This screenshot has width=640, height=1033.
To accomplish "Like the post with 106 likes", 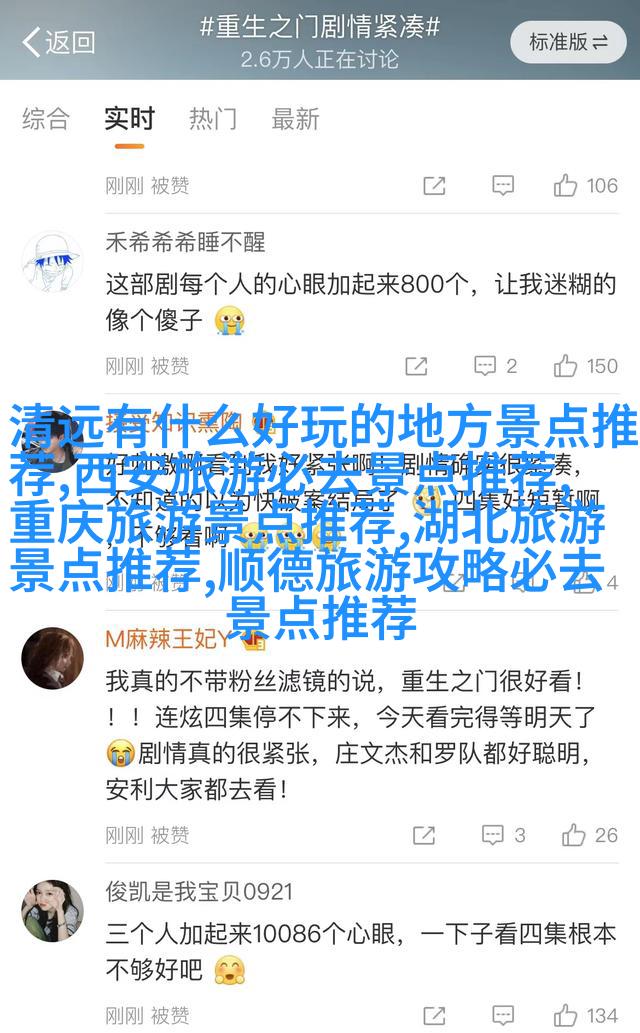I will (586, 185).
